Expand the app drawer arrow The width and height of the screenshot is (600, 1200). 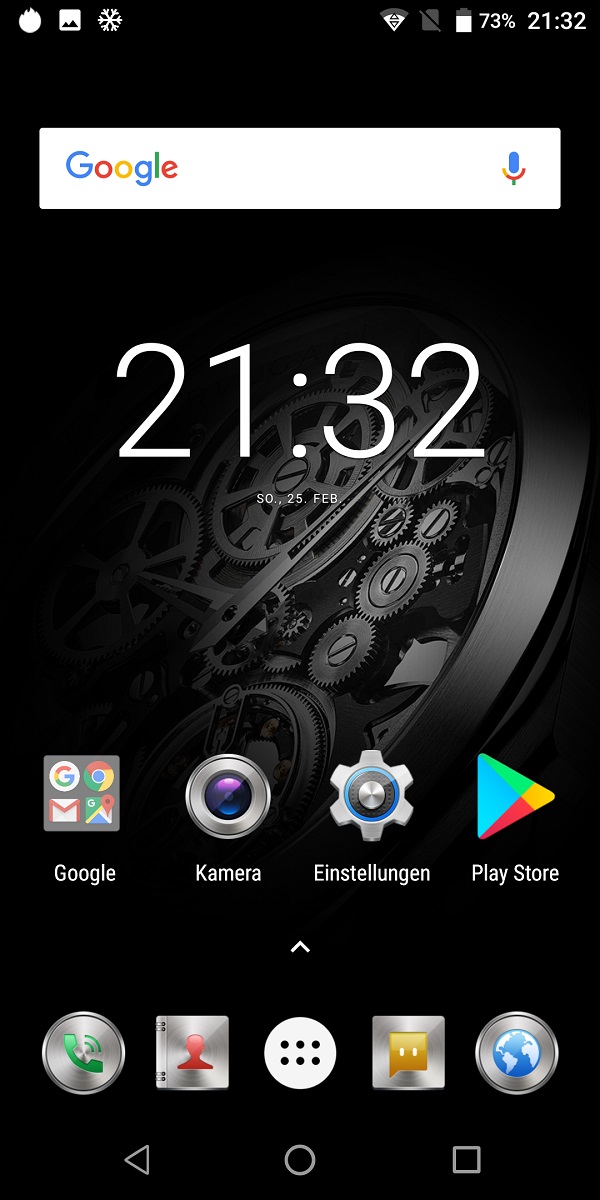tap(300, 946)
